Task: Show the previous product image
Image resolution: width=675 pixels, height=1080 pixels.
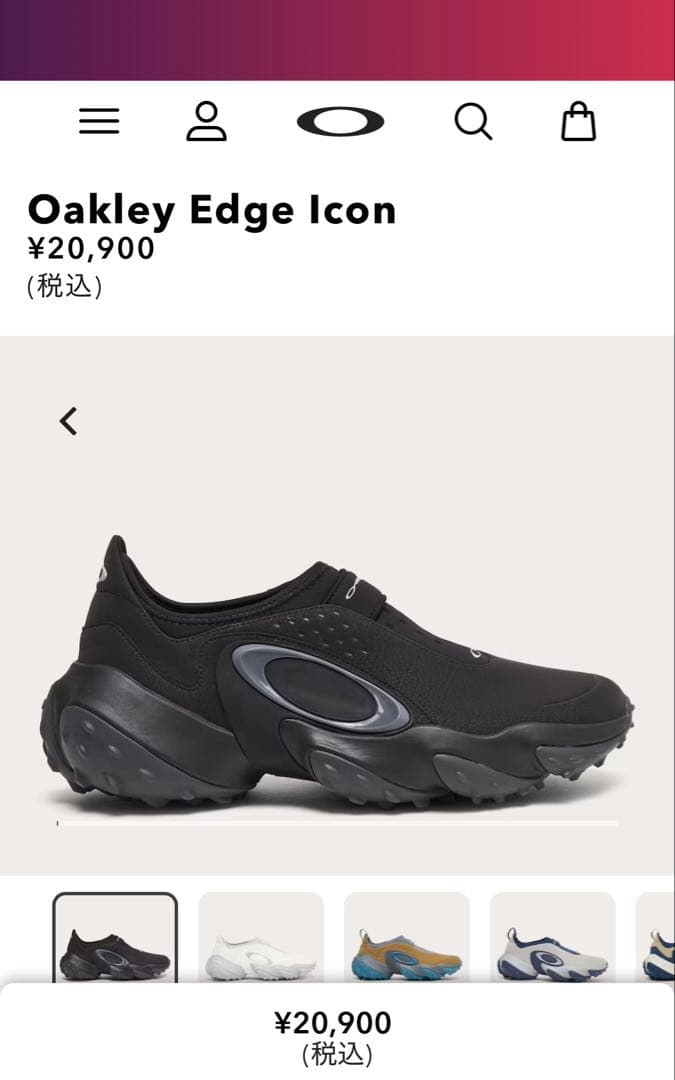Action: tap(68, 421)
